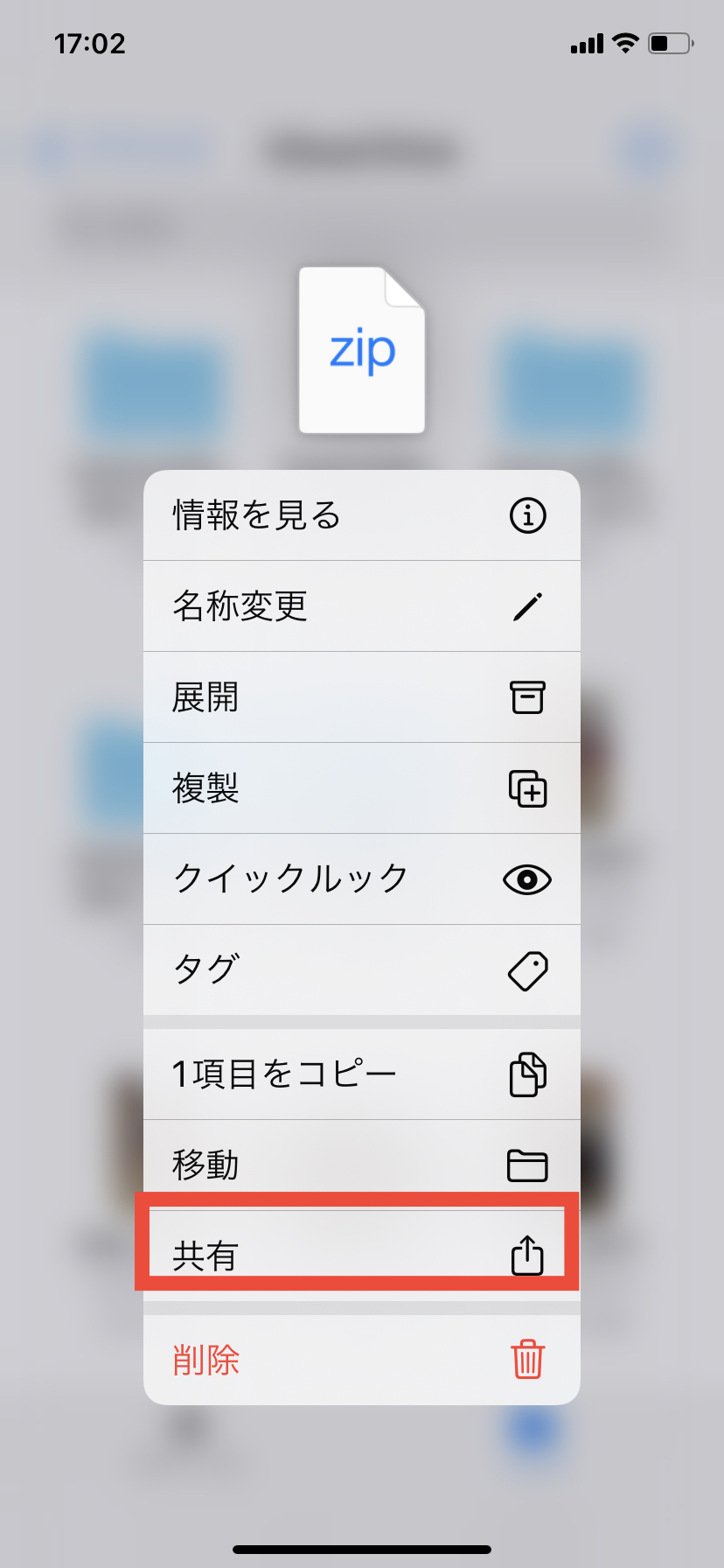The width and height of the screenshot is (724, 1568).
Task: Open クイックルック preview
Action: tap(361, 879)
